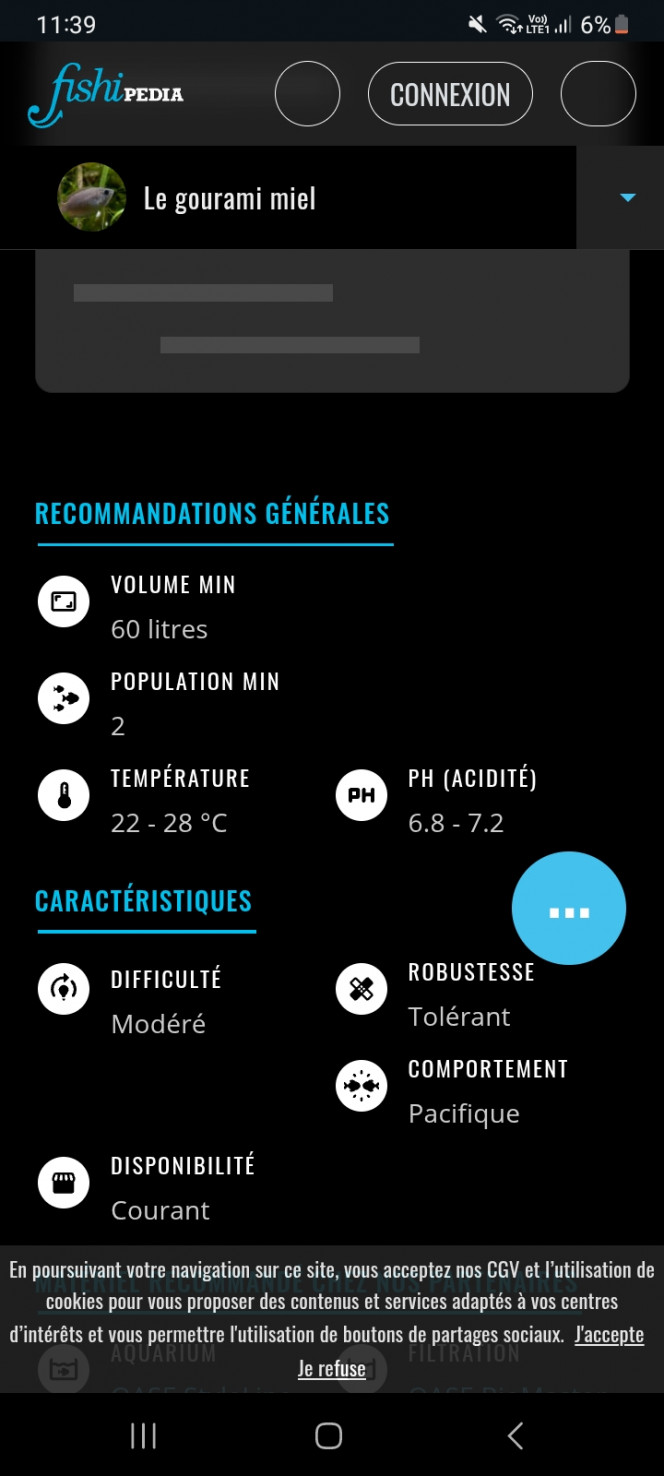Tap the CONNEXION button
664x1476 pixels.
pos(450,94)
